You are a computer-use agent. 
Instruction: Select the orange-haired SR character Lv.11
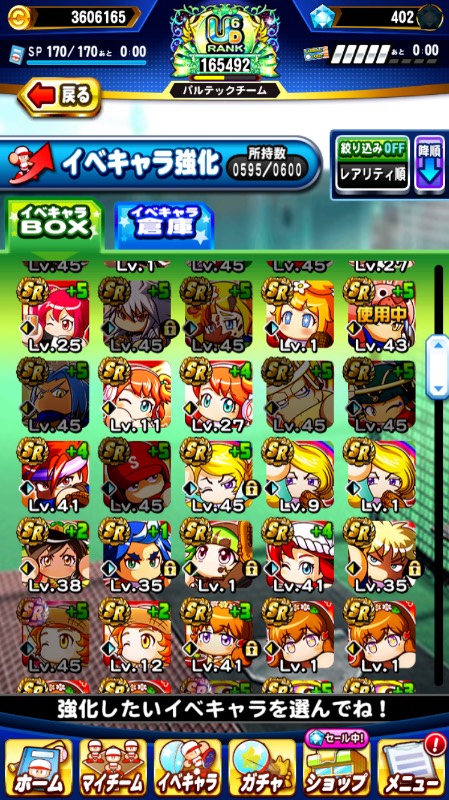pyautogui.click(x=136, y=396)
